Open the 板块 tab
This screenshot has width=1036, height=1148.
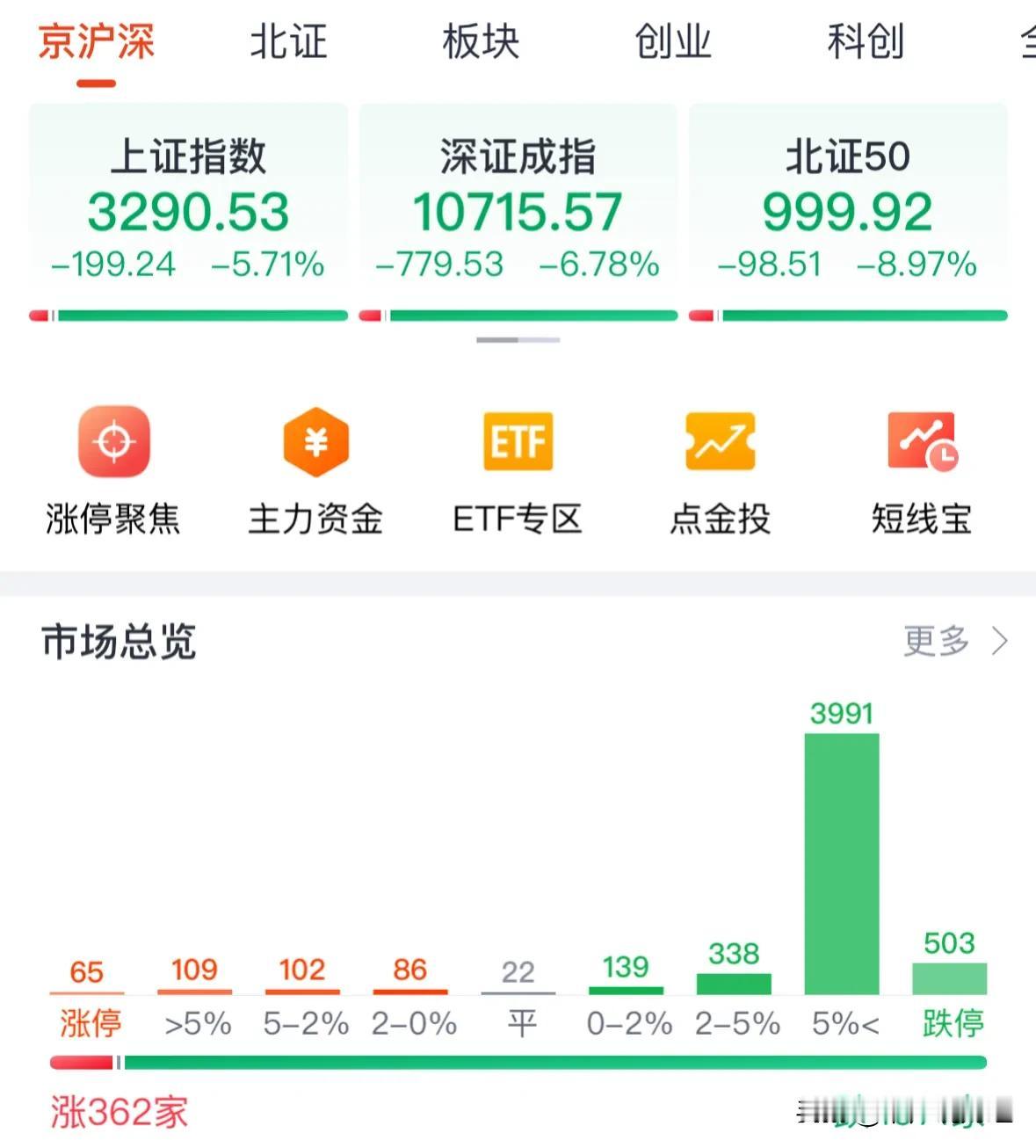(482, 42)
